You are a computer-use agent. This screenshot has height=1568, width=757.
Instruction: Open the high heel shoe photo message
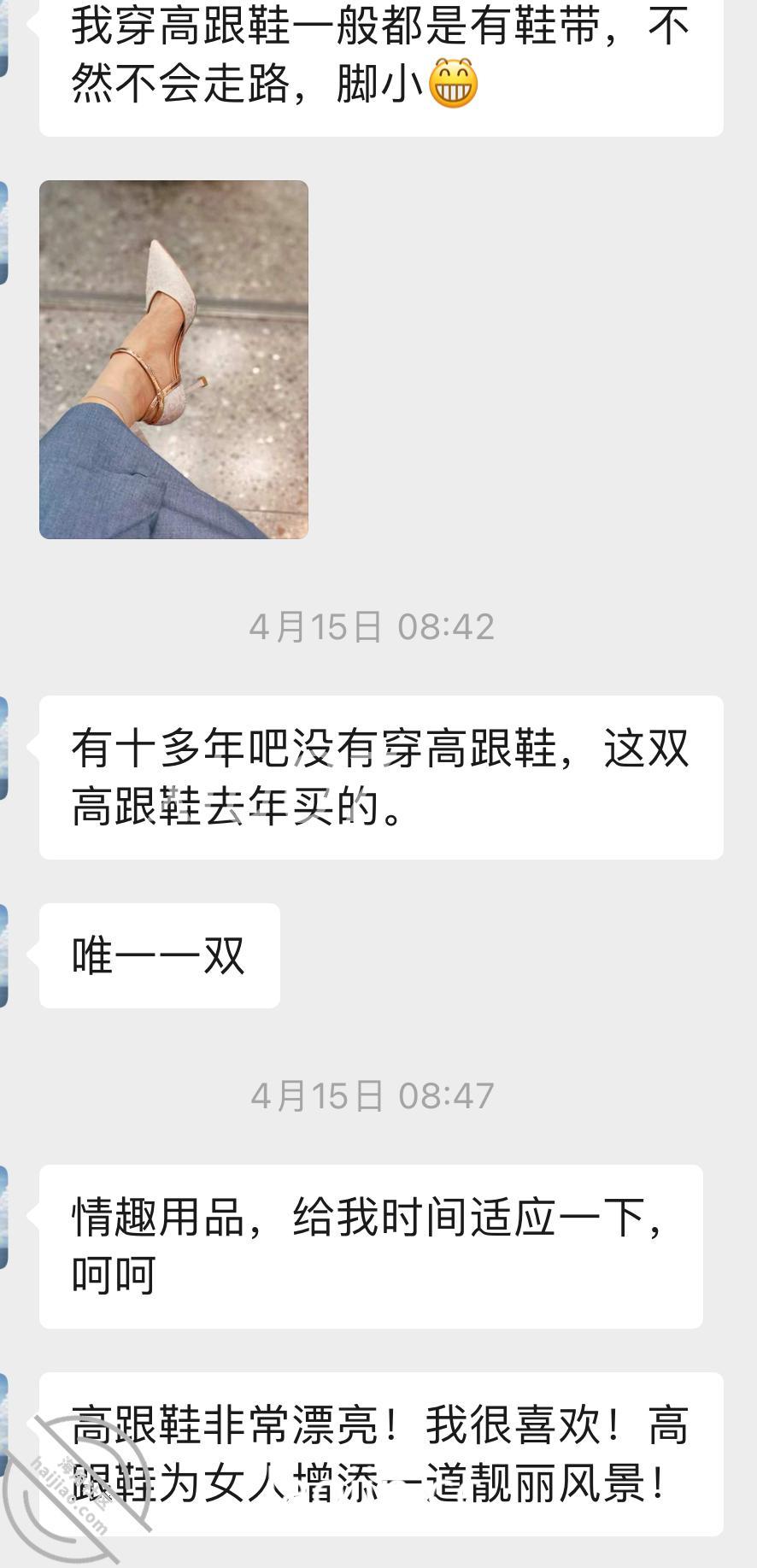click(173, 359)
